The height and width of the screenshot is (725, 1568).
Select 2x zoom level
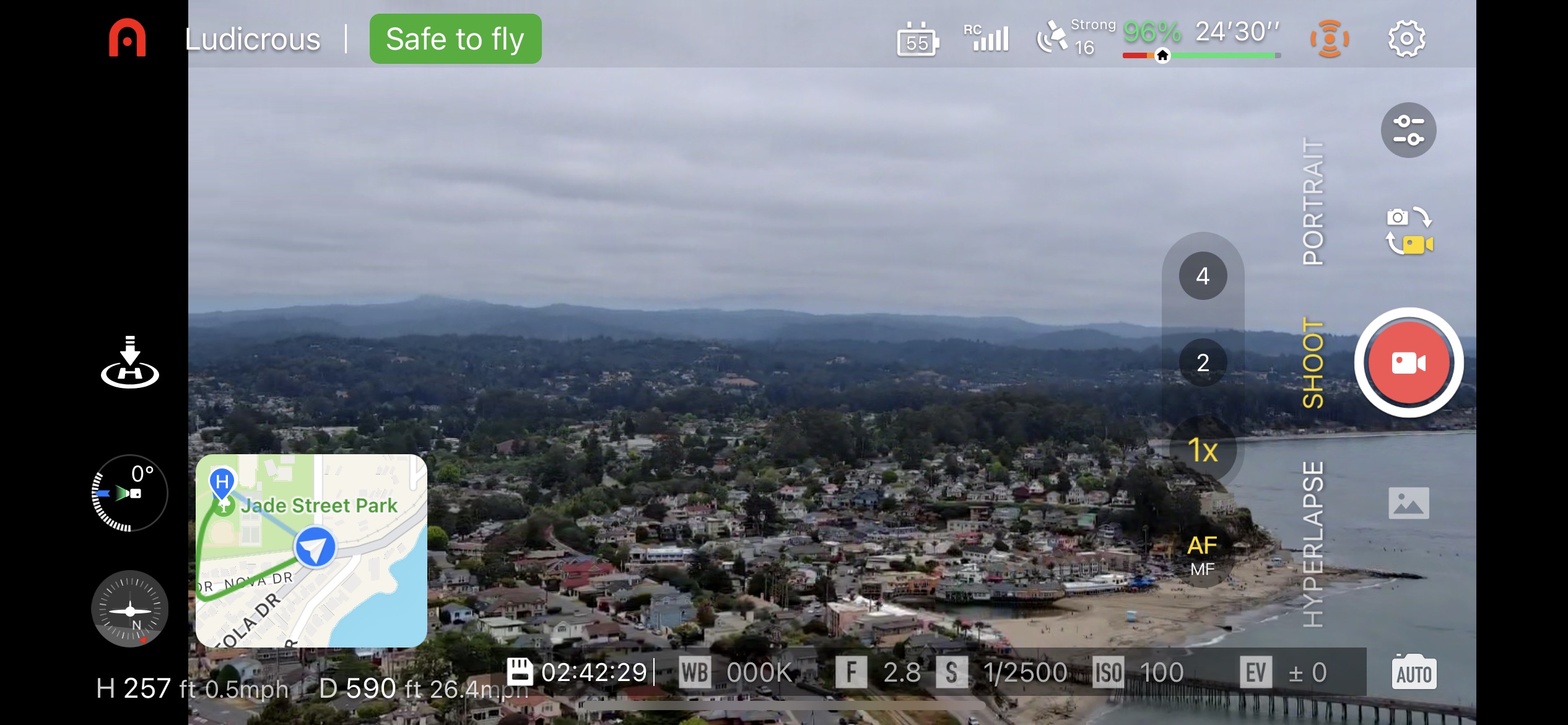click(1203, 362)
